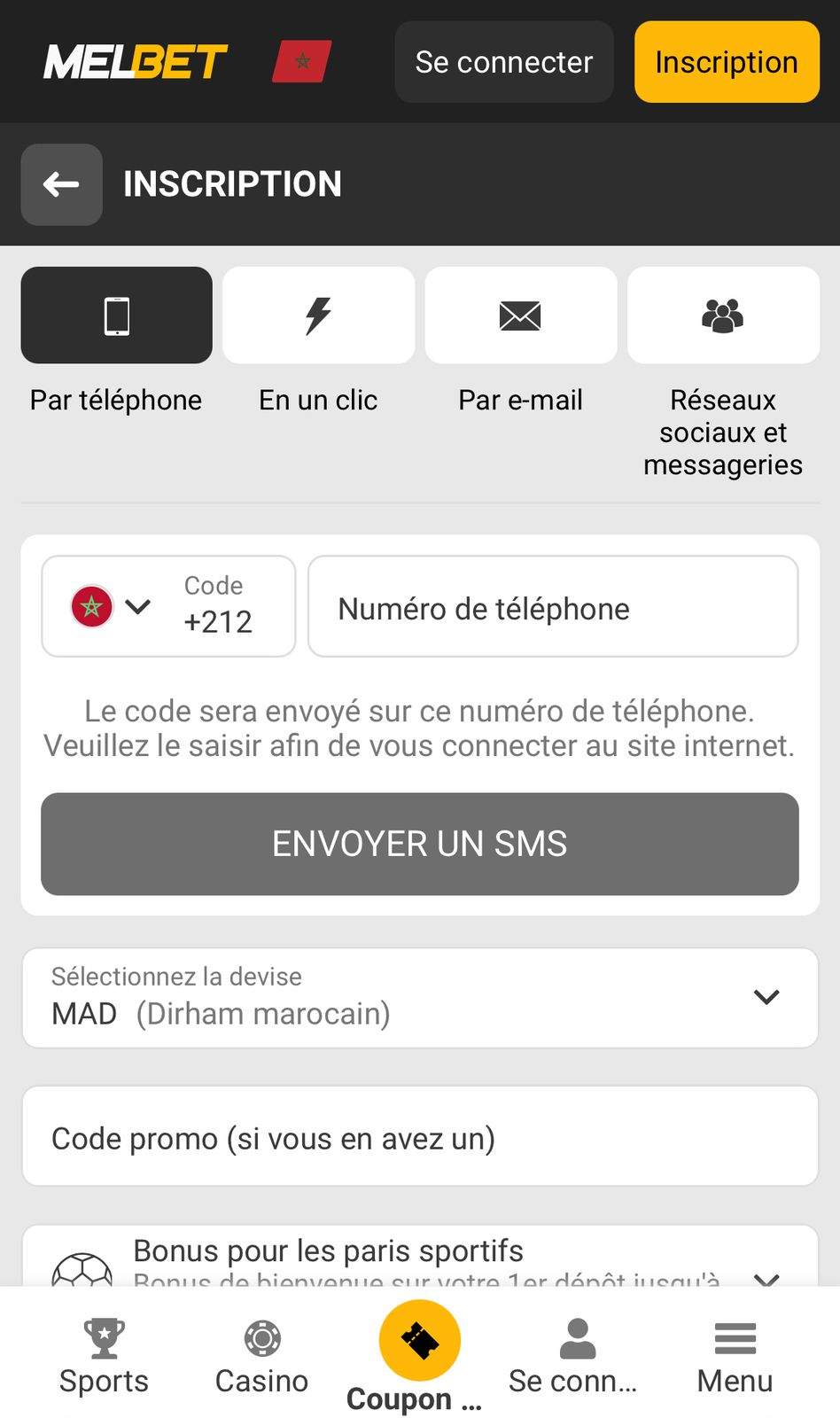Tap the Se connecter button in header
The image size is (840, 1418).
[x=504, y=62]
